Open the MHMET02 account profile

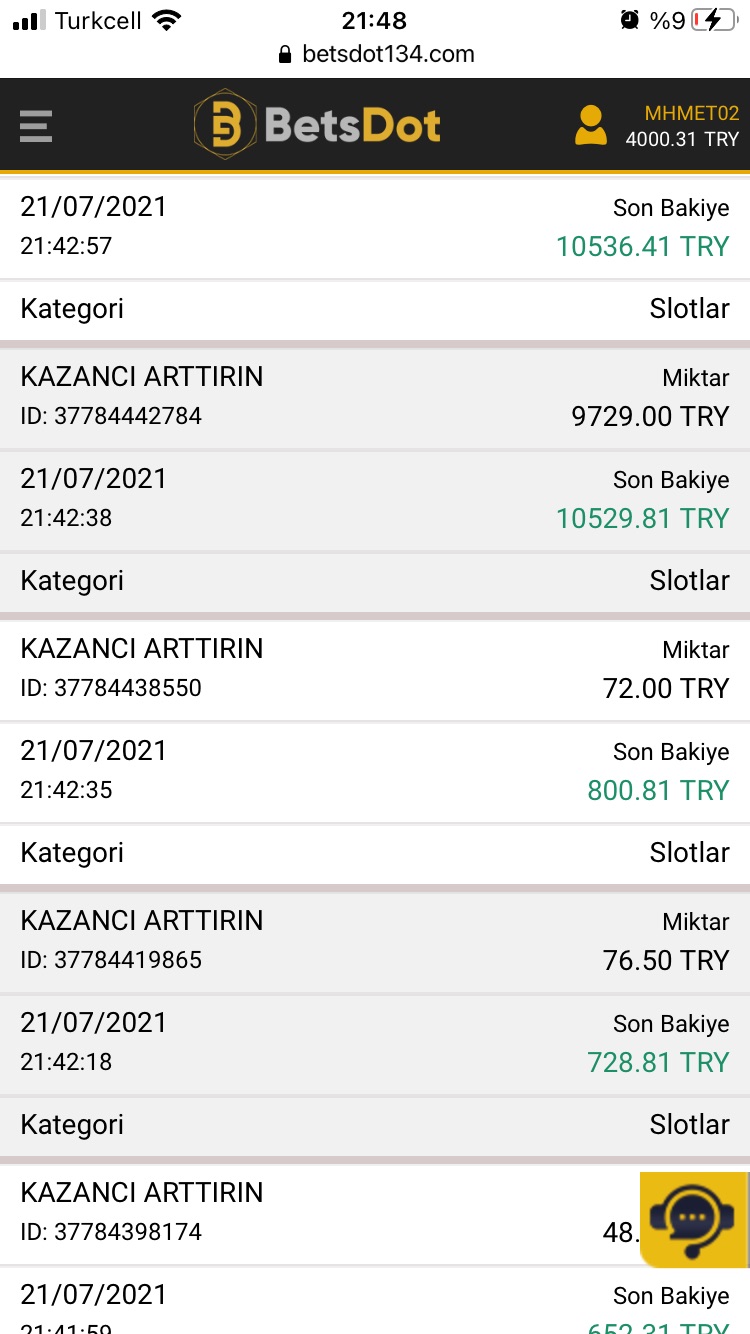(657, 126)
